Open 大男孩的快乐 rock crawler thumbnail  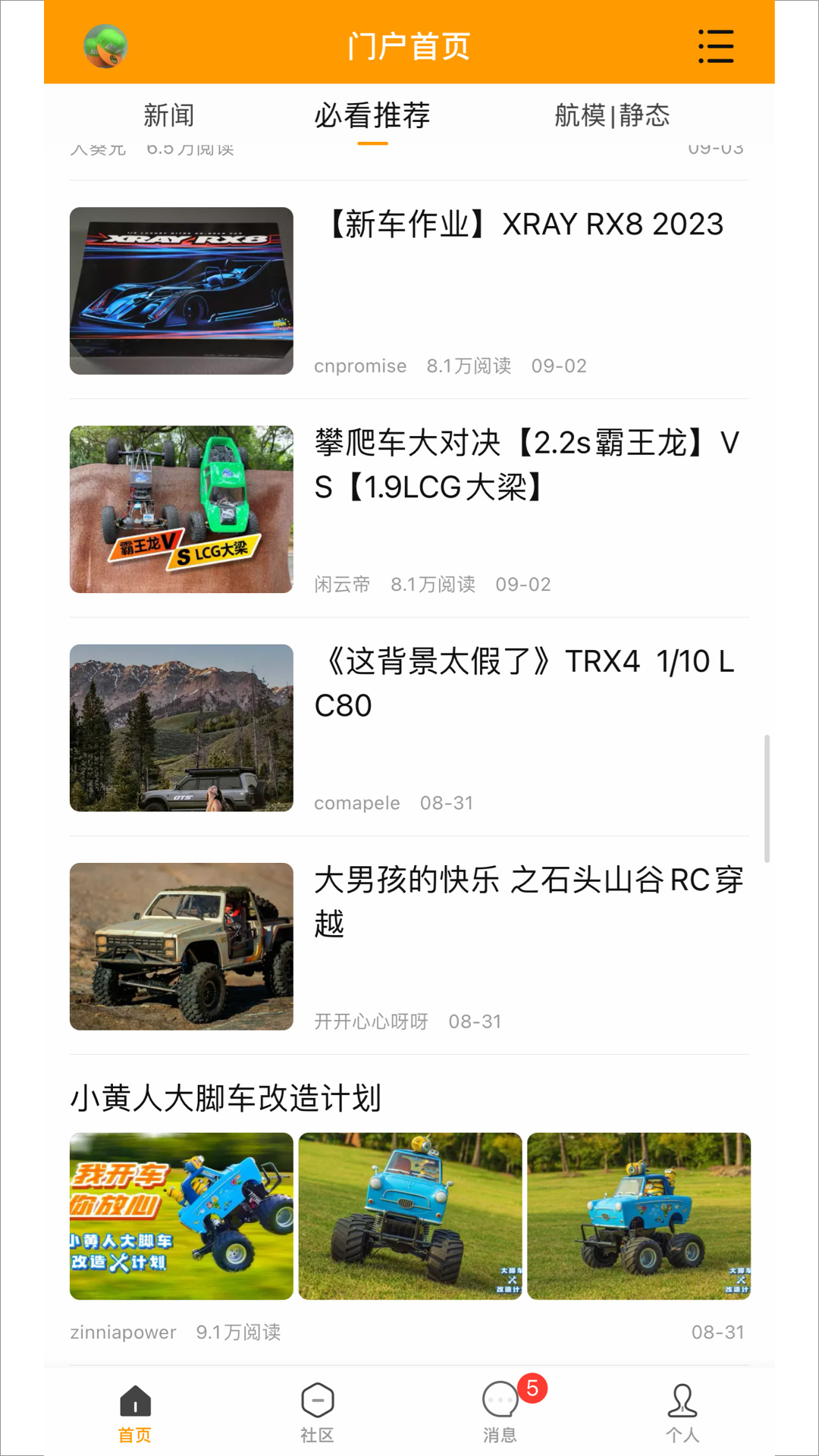click(180, 947)
